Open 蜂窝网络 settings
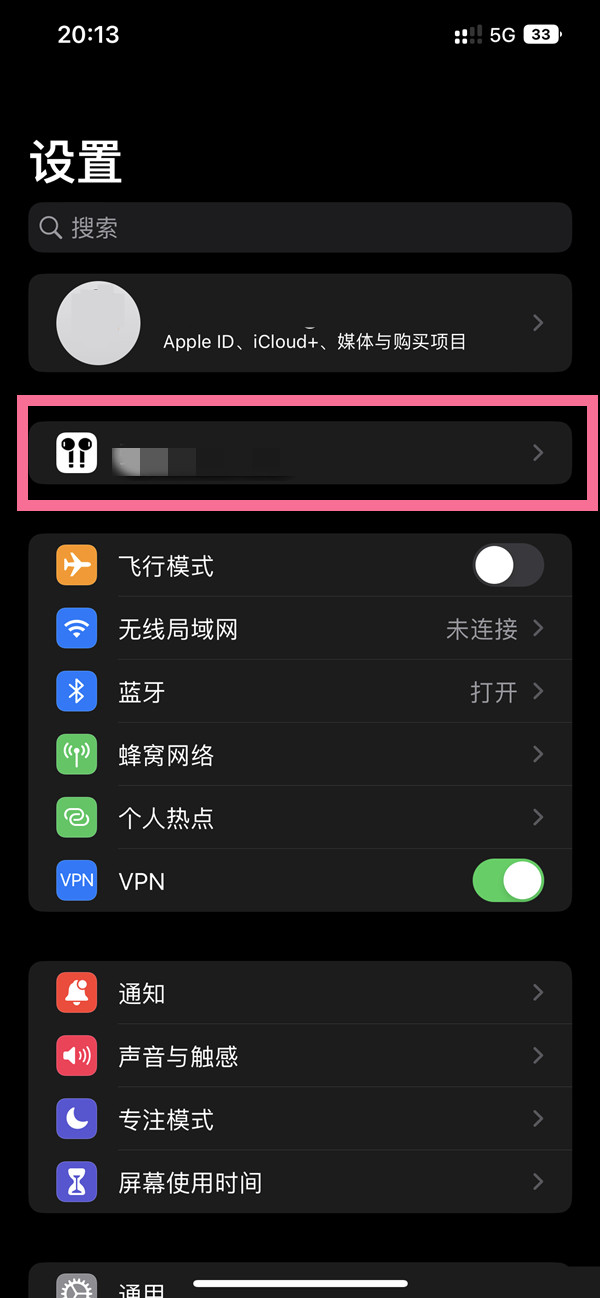Image resolution: width=600 pixels, height=1298 pixels. click(300, 755)
